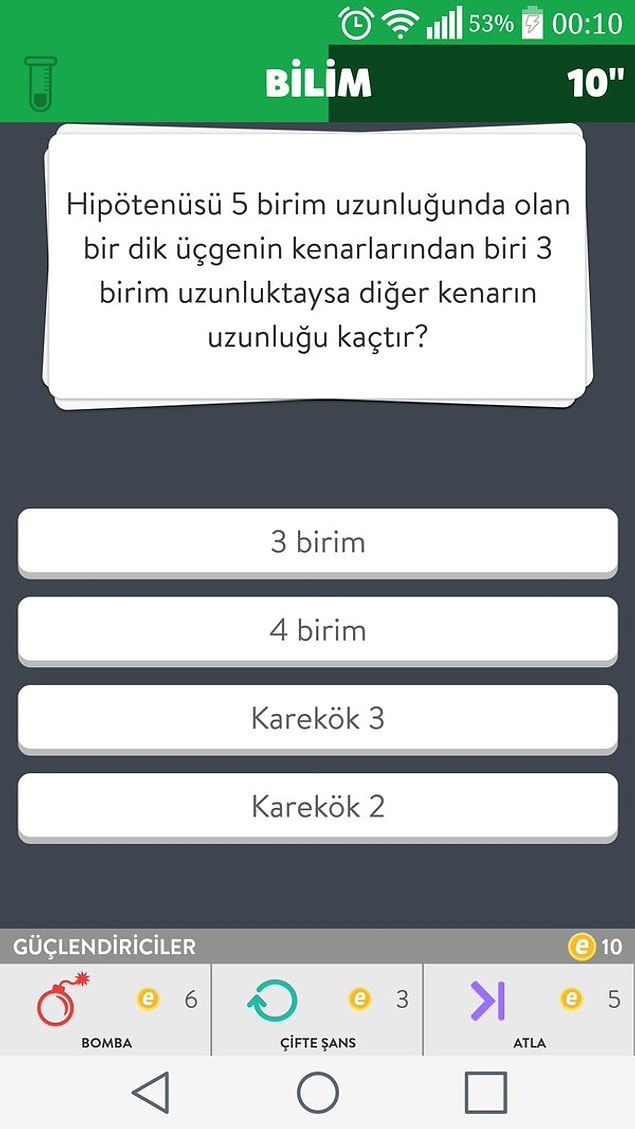Choose "4 birim" as the answer
Image resolution: width=635 pixels, height=1129 pixels.
(317, 630)
